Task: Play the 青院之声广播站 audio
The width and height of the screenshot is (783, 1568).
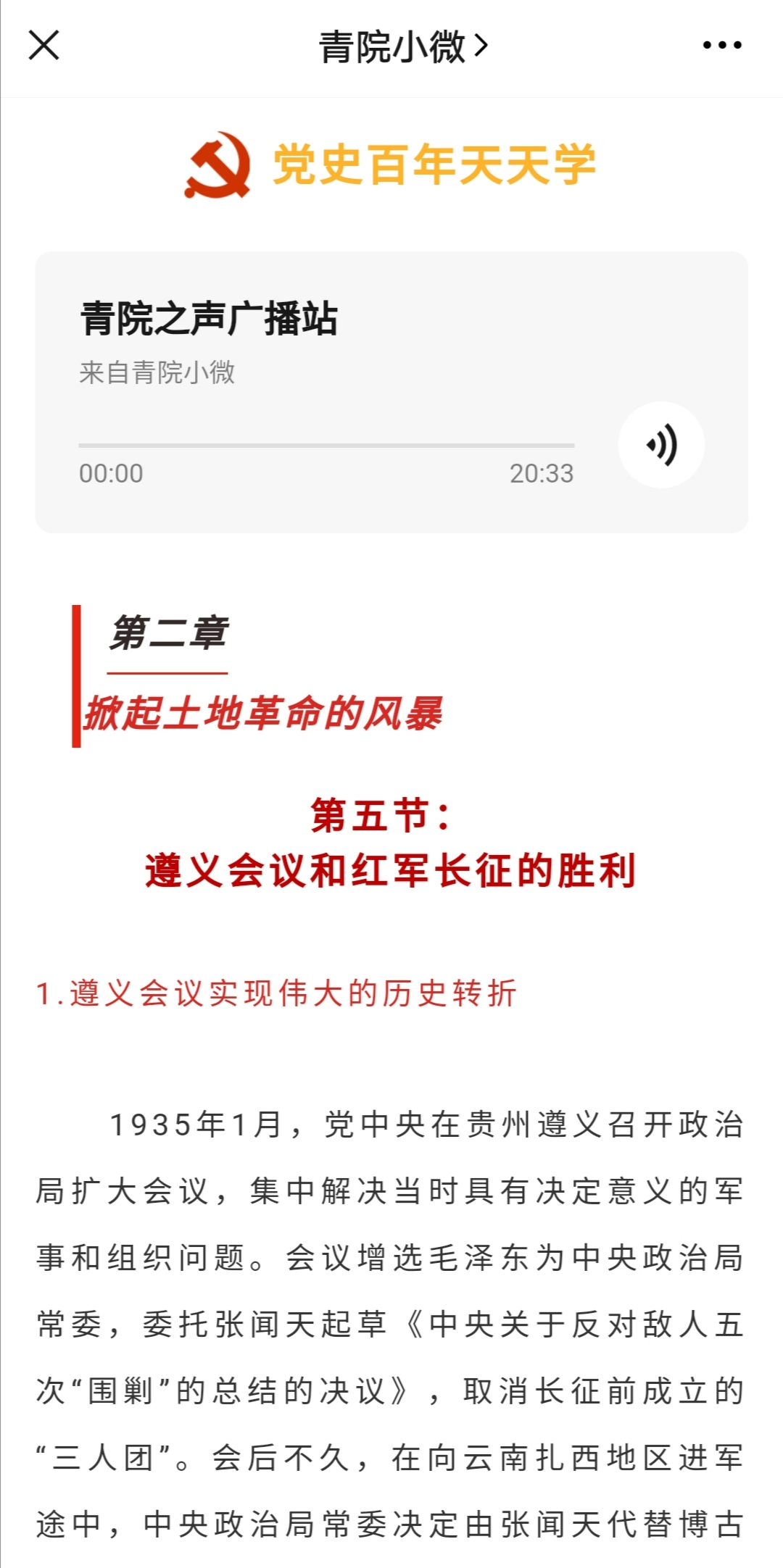Action: 661,445
